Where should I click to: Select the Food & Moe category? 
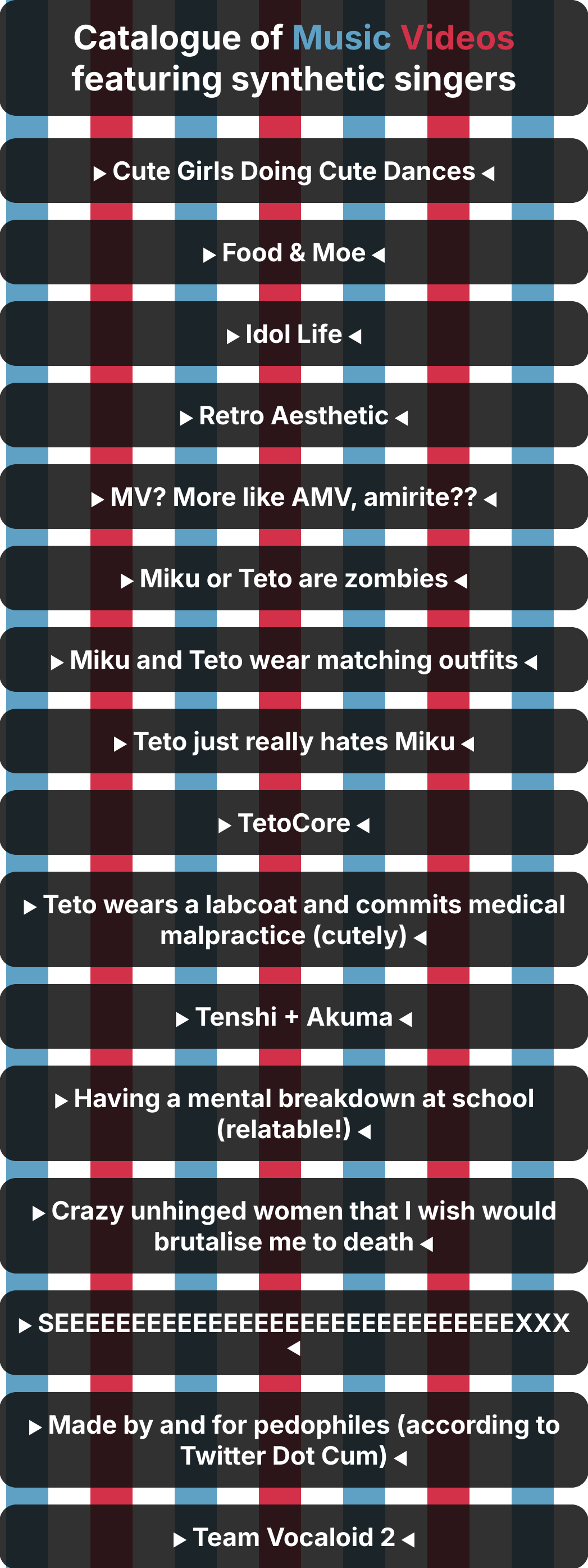pos(294,252)
